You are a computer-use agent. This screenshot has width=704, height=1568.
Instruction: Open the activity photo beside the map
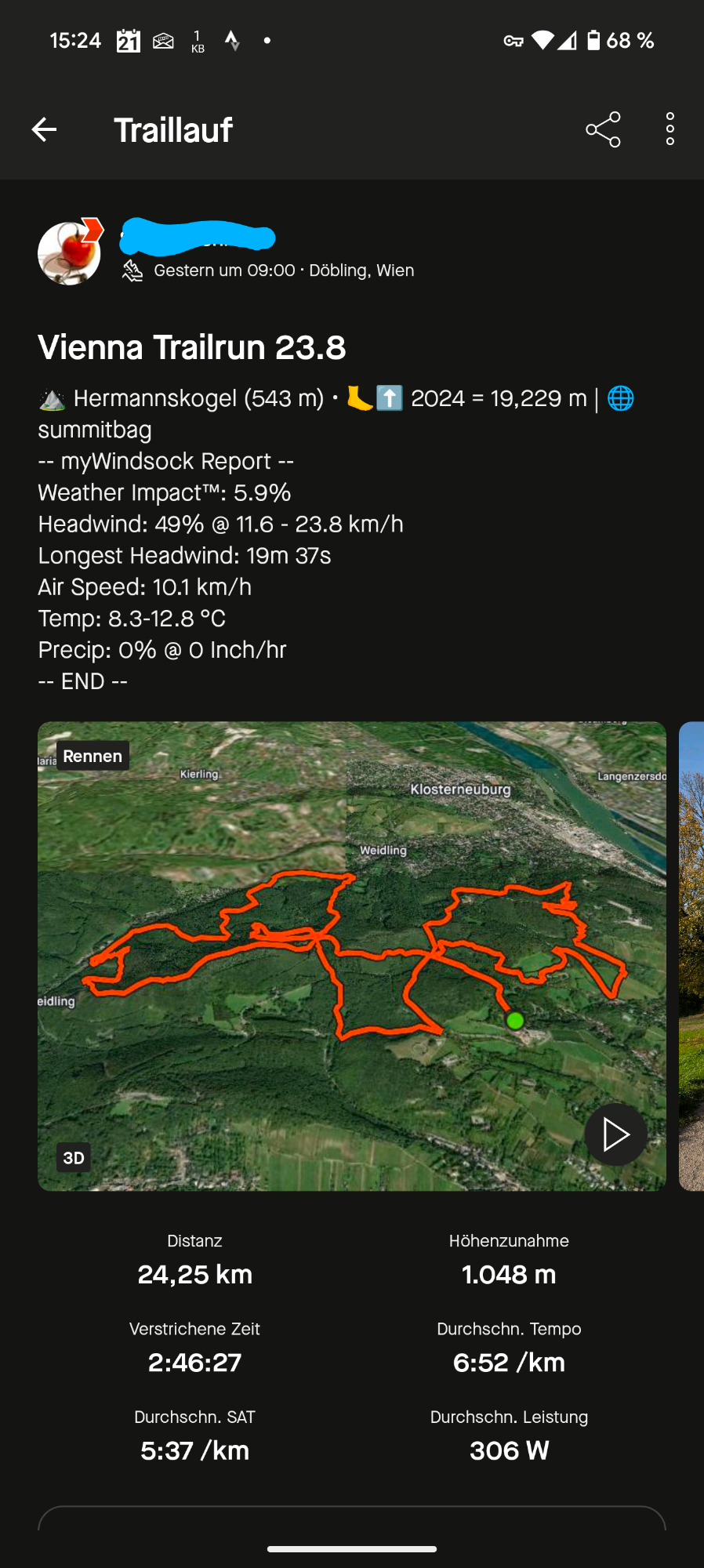point(691,956)
